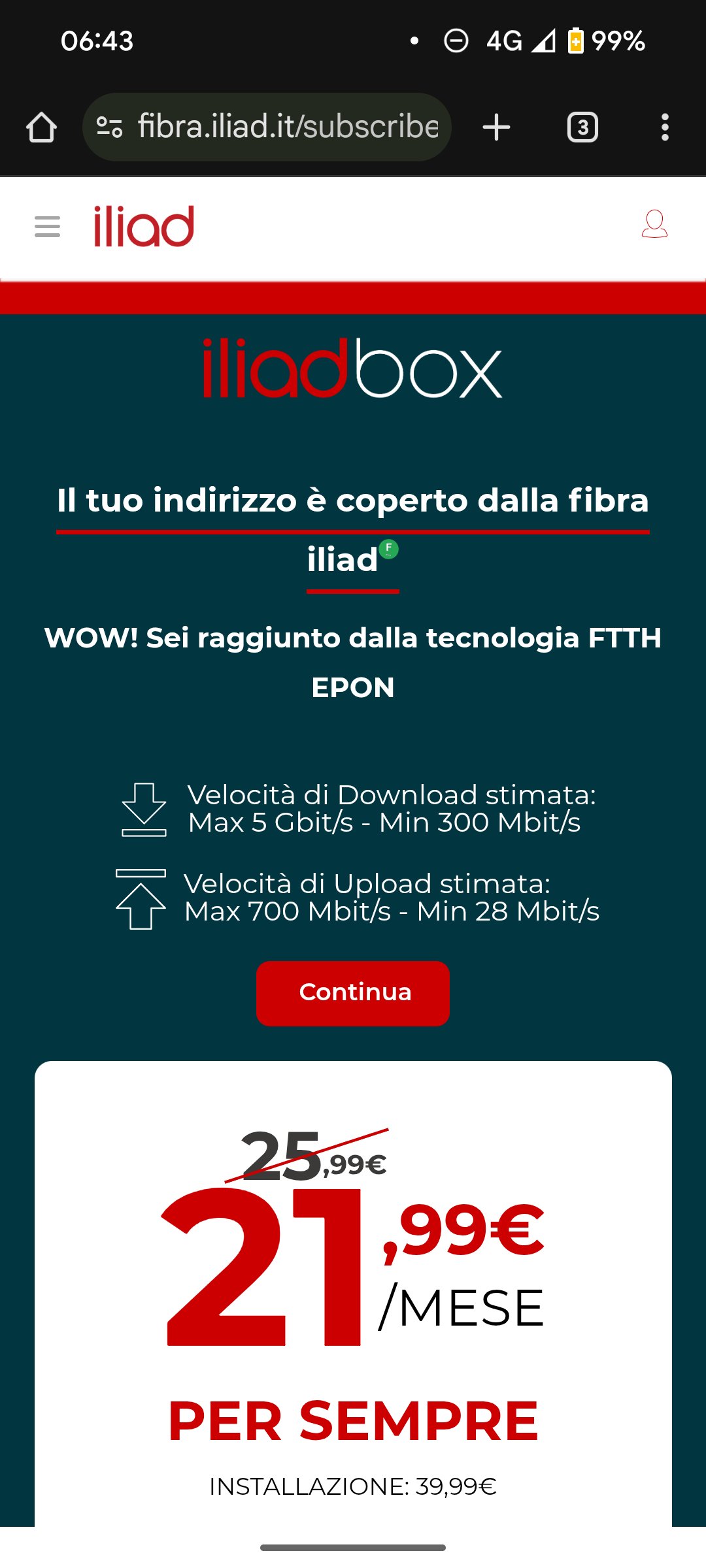Select the fibra.iliad.it address bar
This screenshot has width=706, height=1568.
[288, 127]
